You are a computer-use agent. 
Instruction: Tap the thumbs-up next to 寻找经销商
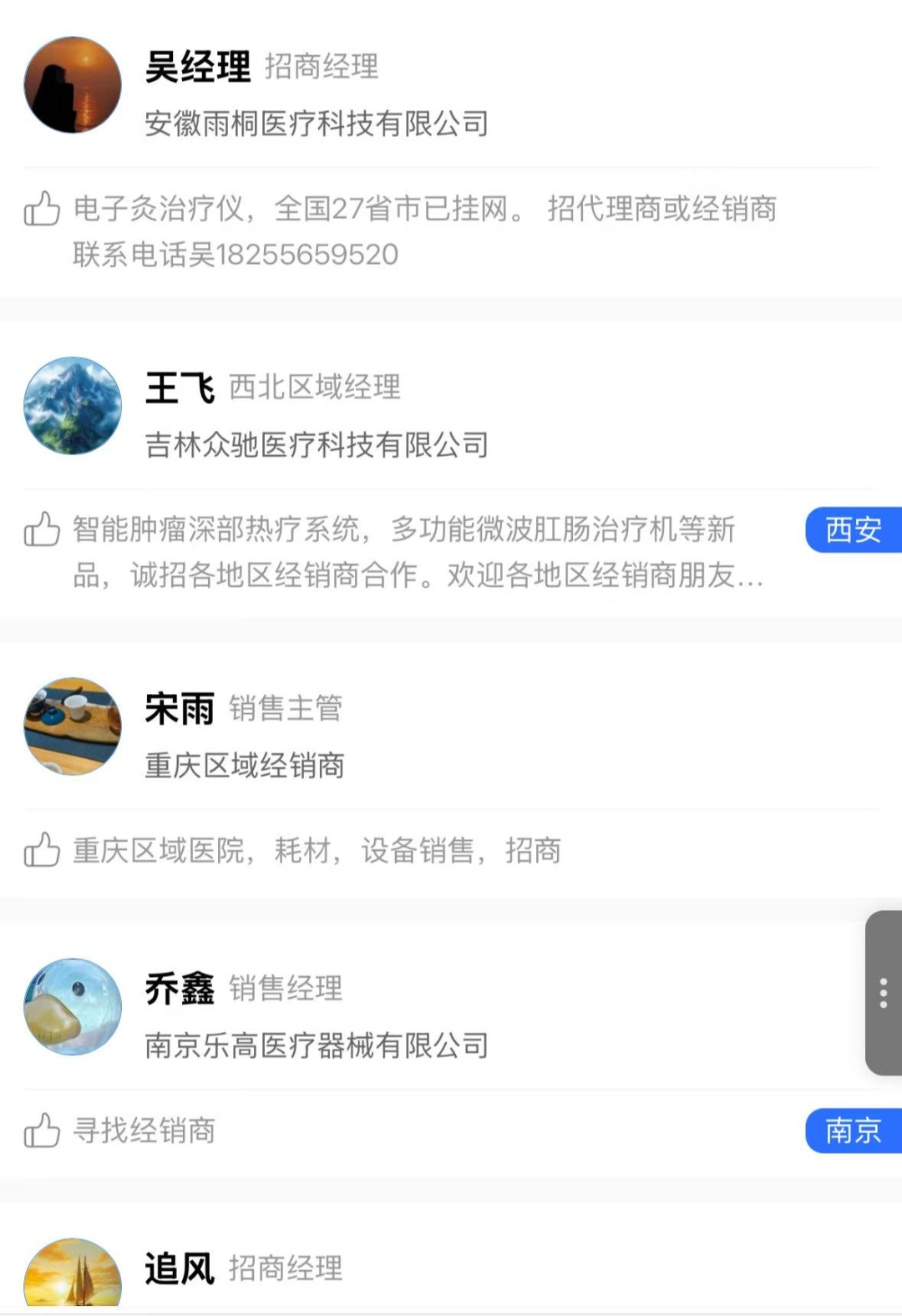pos(42,1131)
